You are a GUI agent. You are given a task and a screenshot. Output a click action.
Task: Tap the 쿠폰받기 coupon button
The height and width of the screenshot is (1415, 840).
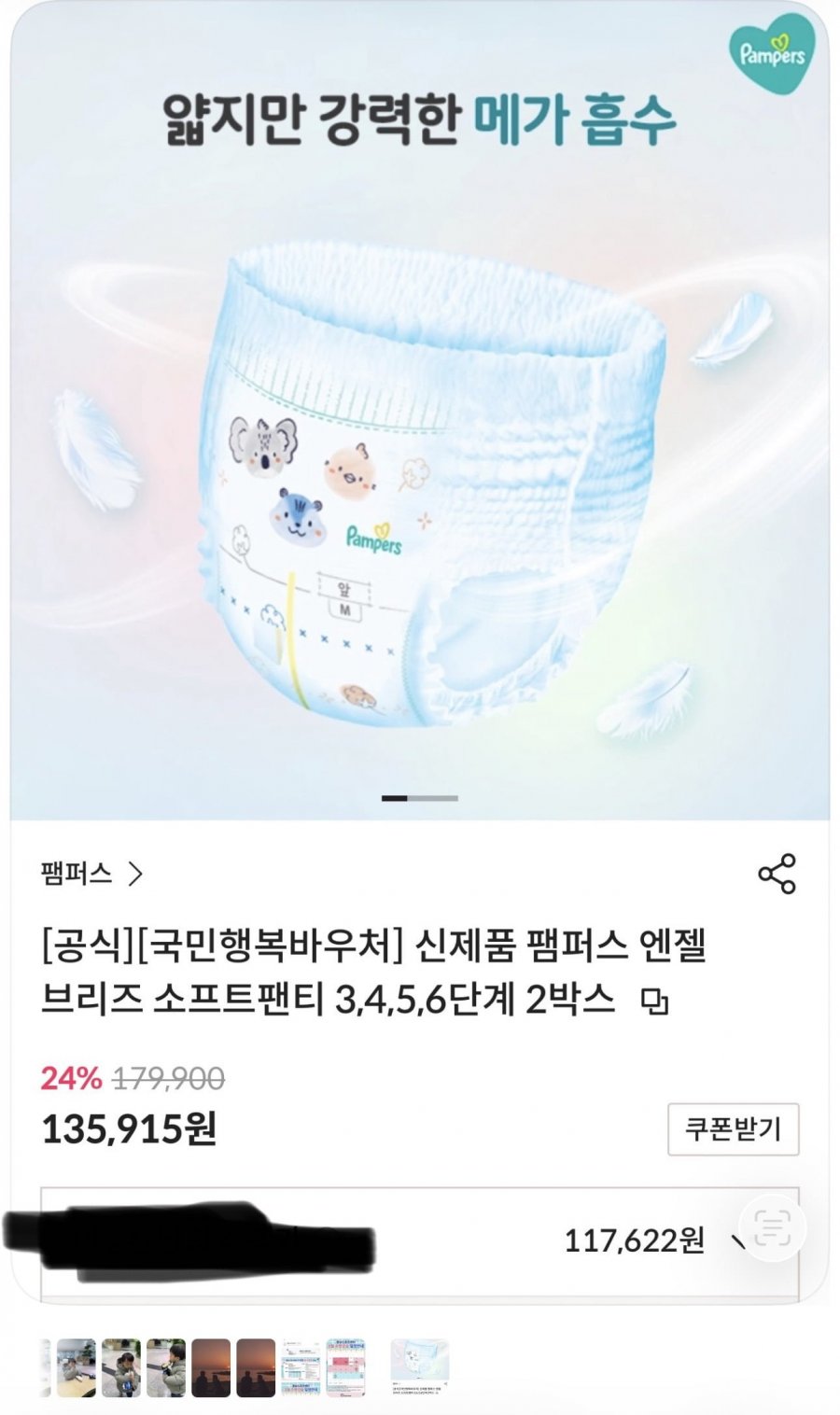[x=734, y=1128]
